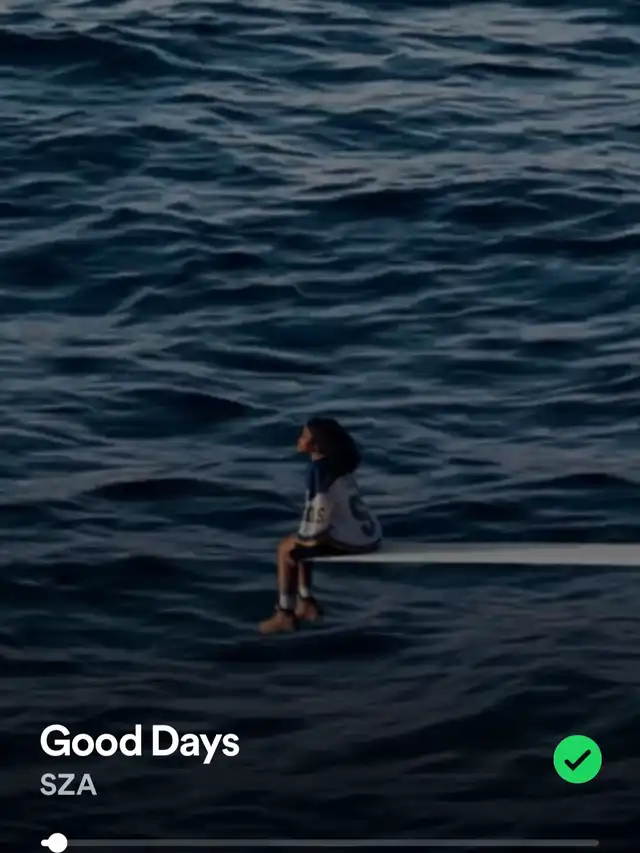Tap the green checkmark next to Good Days
Image resolution: width=640 pixels, height=853 pixels.
[577, 760]
